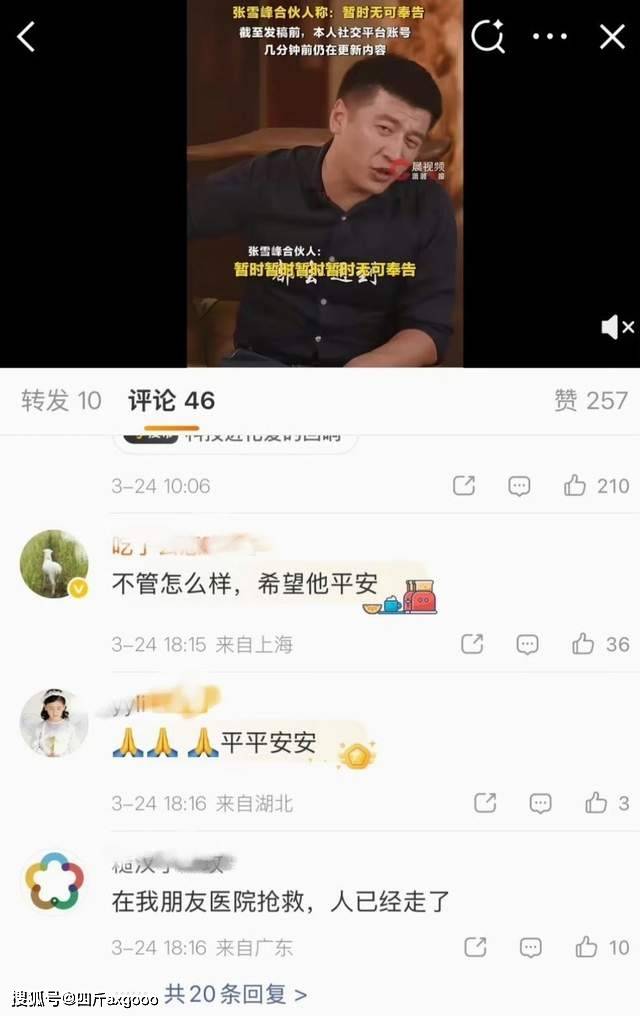This screenshot has width=640, height=1016.
Task: Switch to the 转发 10 tab
Action: 61,401
